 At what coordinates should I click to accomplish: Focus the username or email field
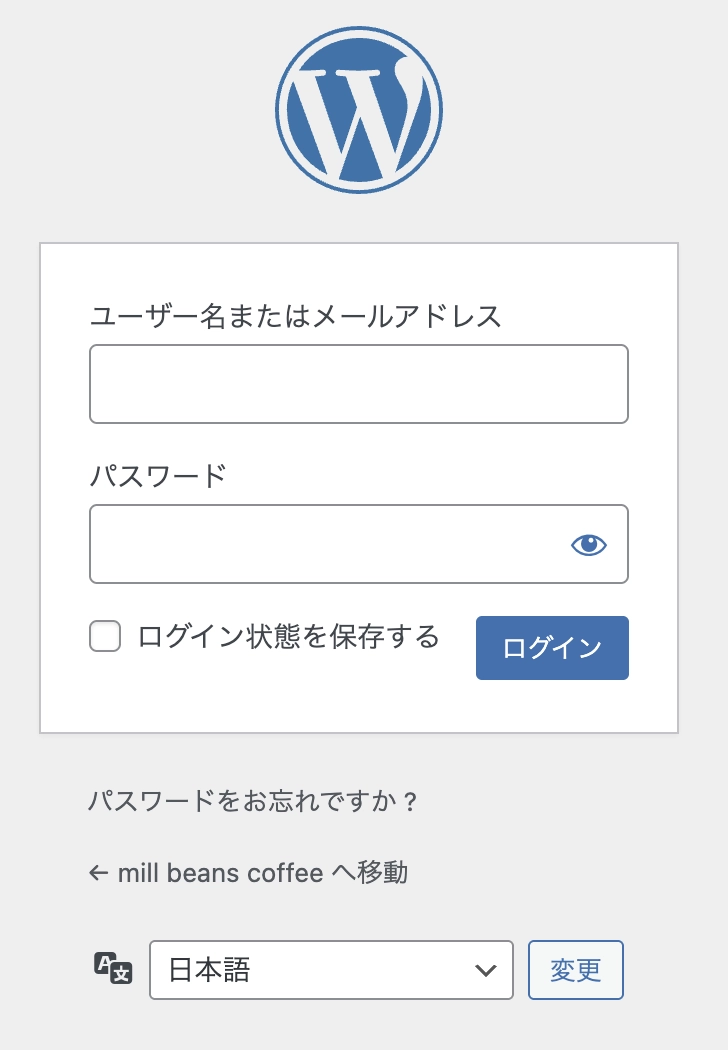358,384
